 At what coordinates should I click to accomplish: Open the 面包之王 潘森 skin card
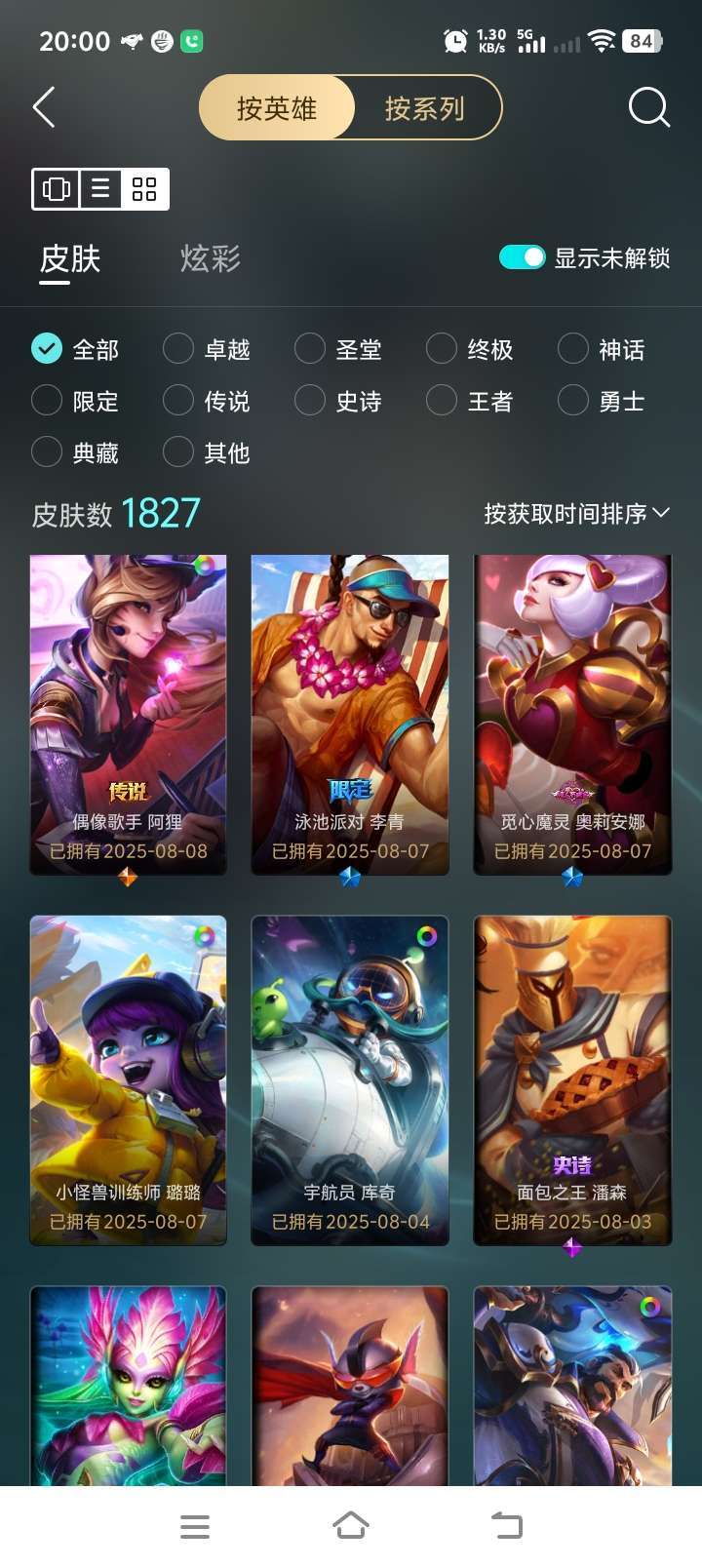572,1080
